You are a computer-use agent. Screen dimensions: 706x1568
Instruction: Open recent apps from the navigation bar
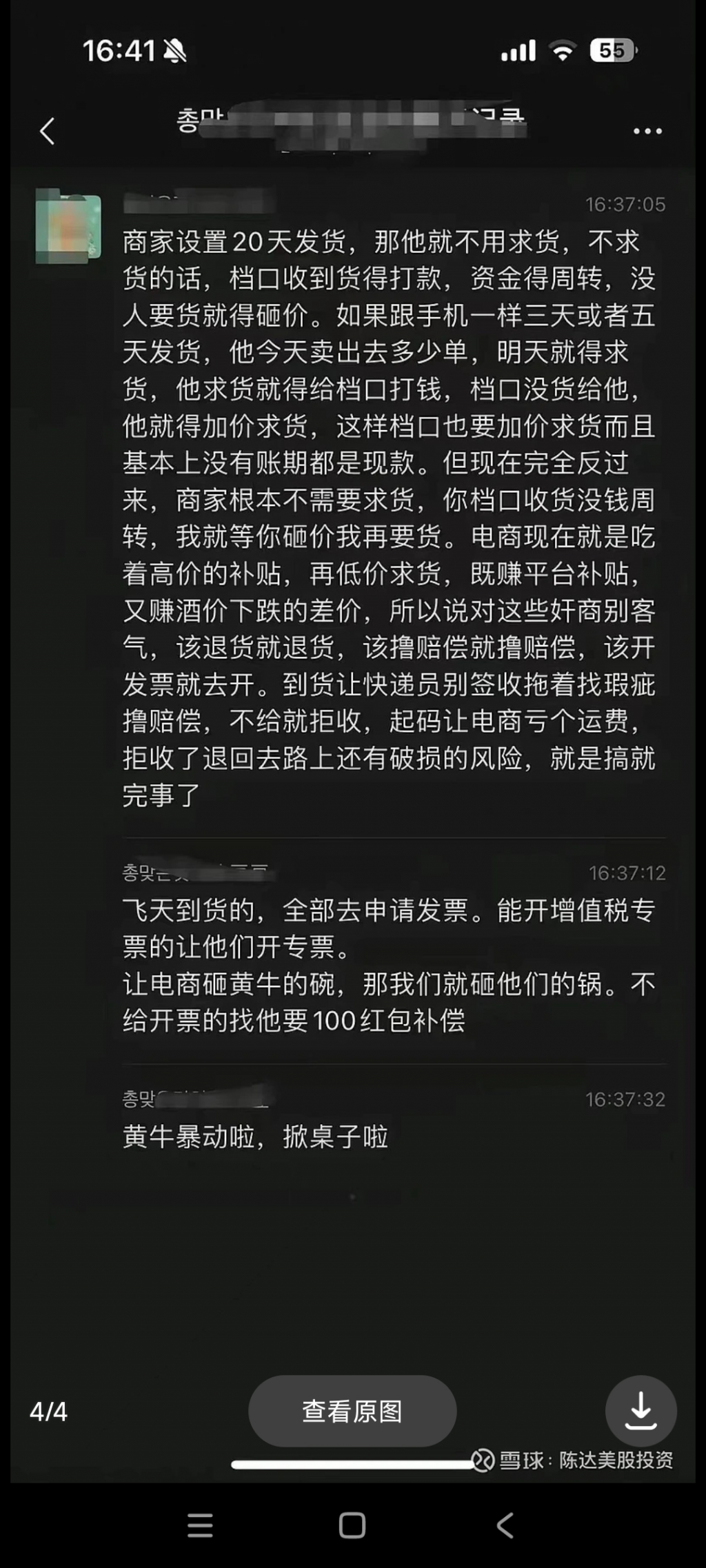pos(200,1525)
